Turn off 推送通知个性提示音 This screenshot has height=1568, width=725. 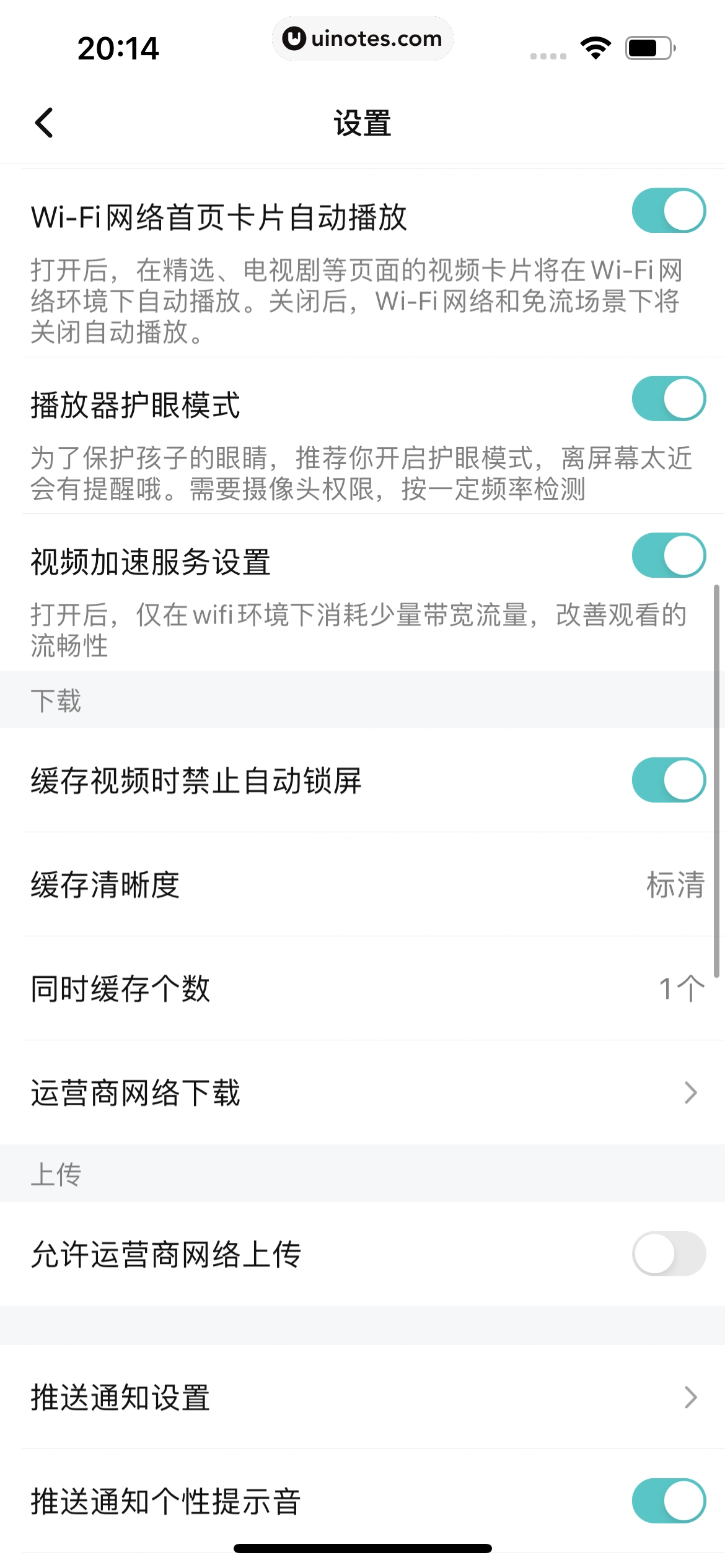668,1500
